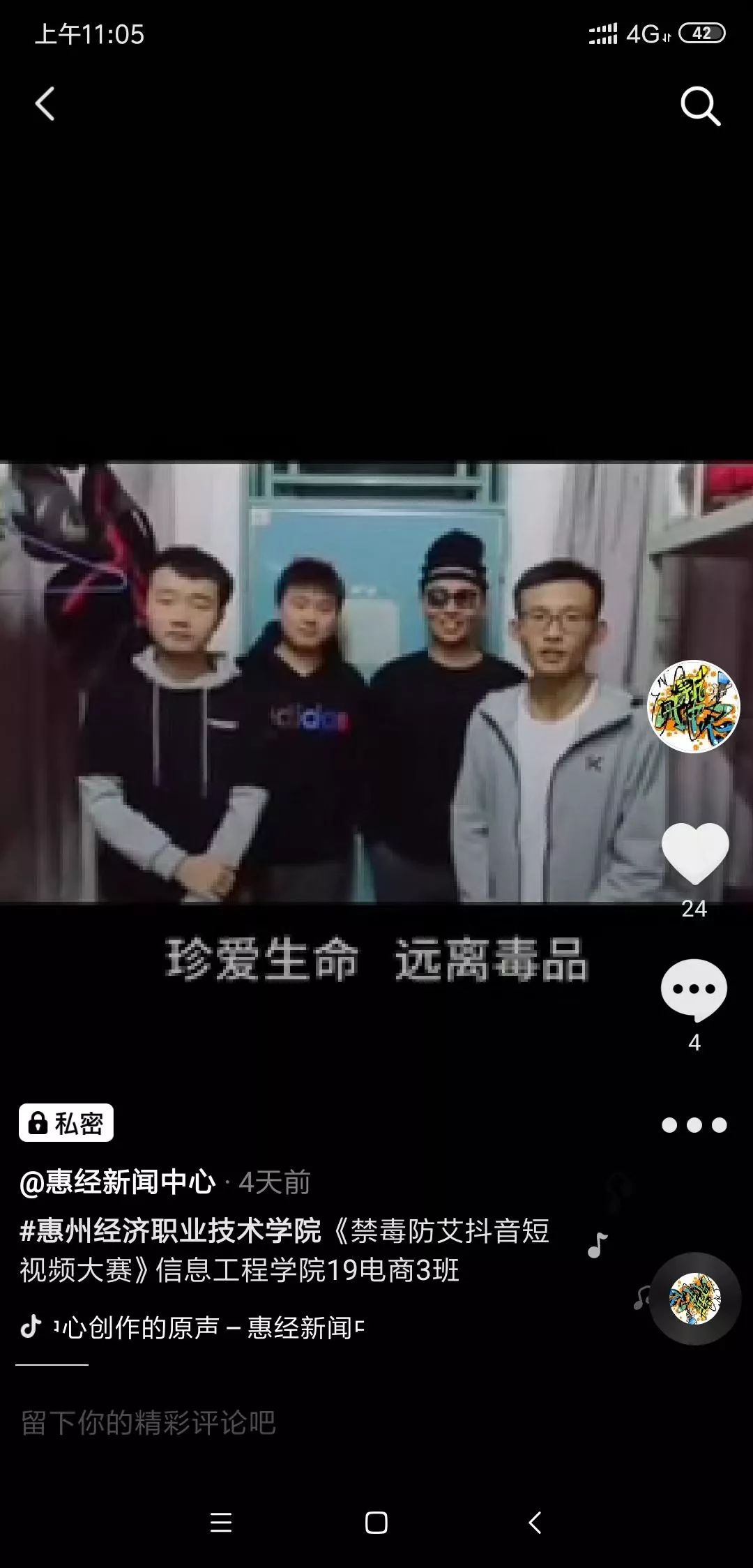Screen dimensions: 753x1568
Task: Open @惠经新闻中心 profile link
Action: point(118,1182)
